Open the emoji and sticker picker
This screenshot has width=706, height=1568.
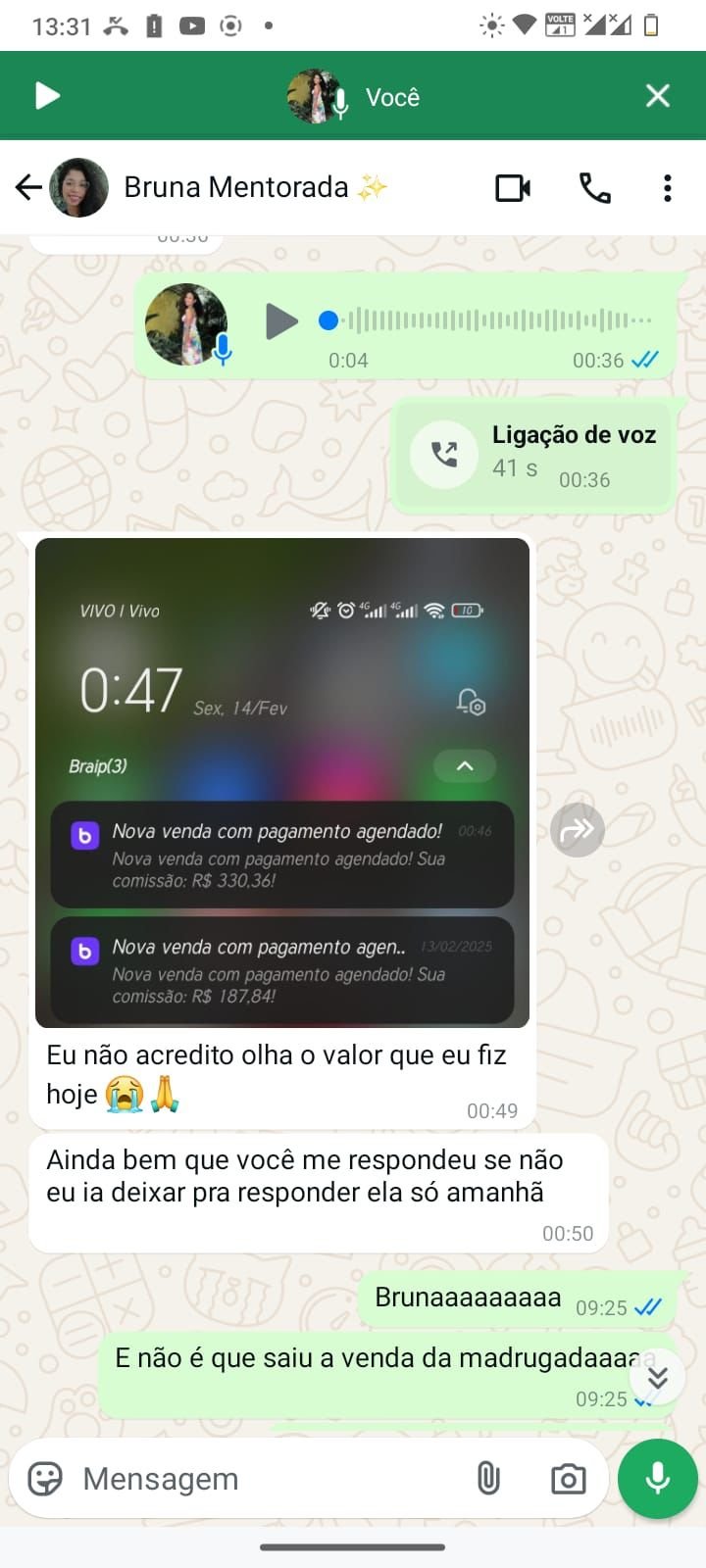[45, 1478]
